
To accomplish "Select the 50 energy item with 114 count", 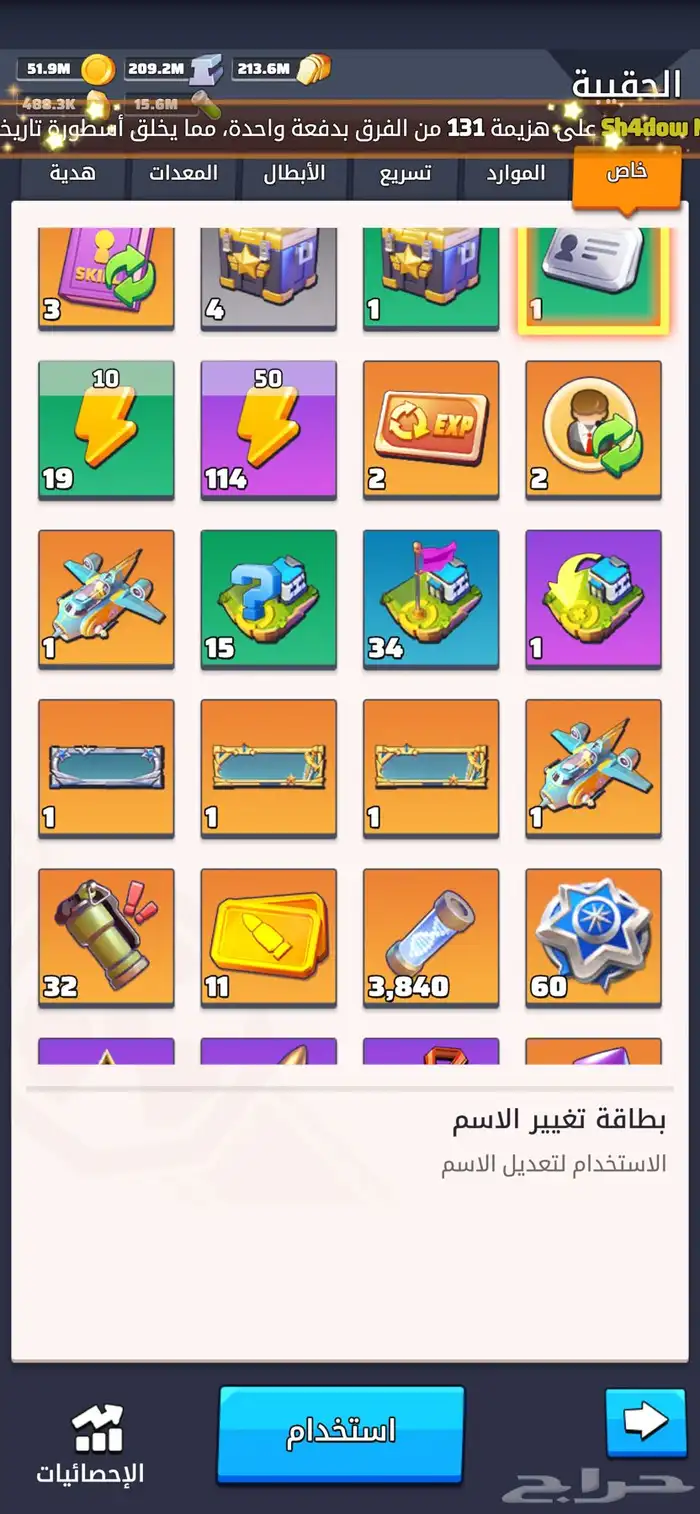I will pos(268,429).
